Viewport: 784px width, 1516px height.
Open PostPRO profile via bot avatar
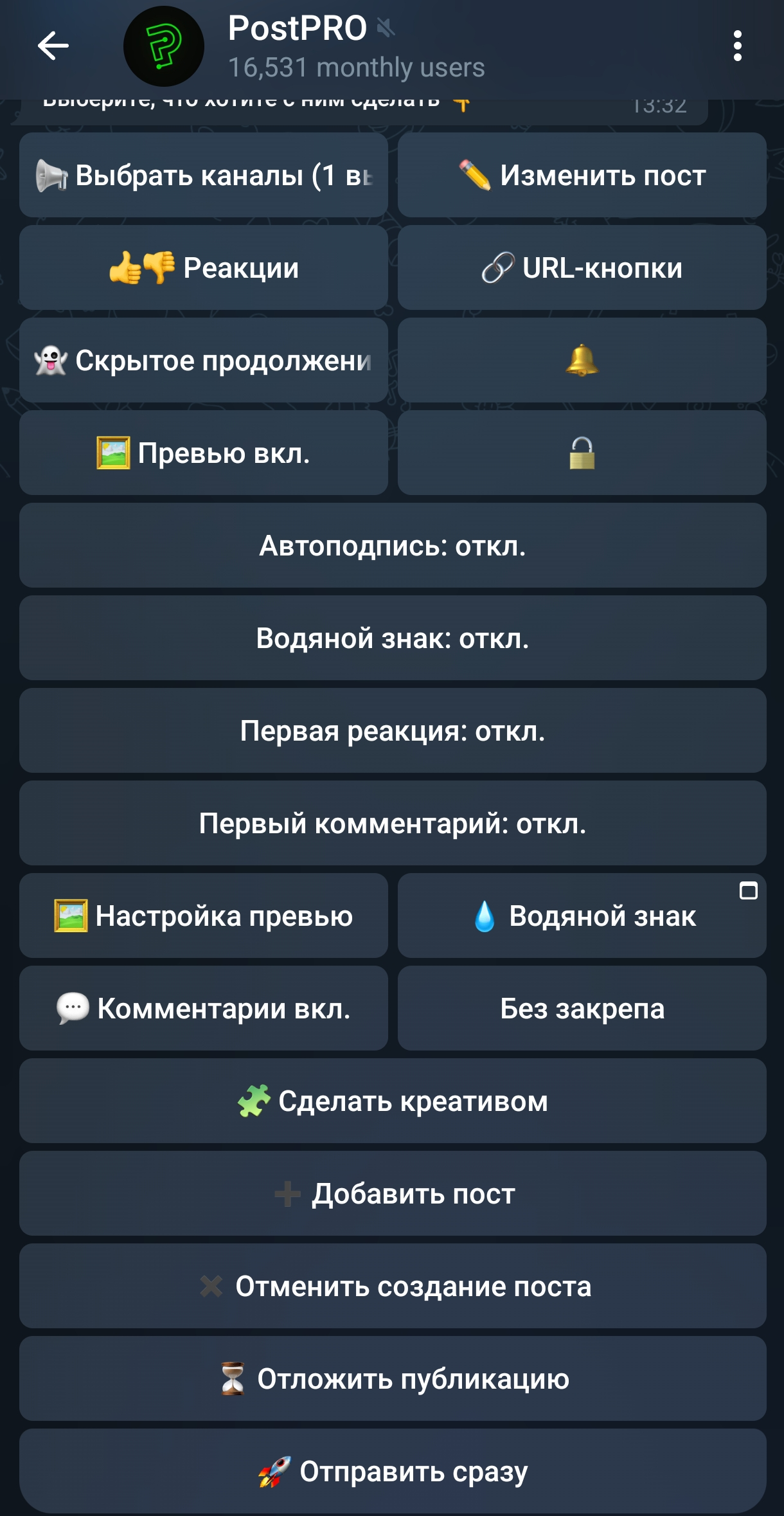tap(165, 45)
